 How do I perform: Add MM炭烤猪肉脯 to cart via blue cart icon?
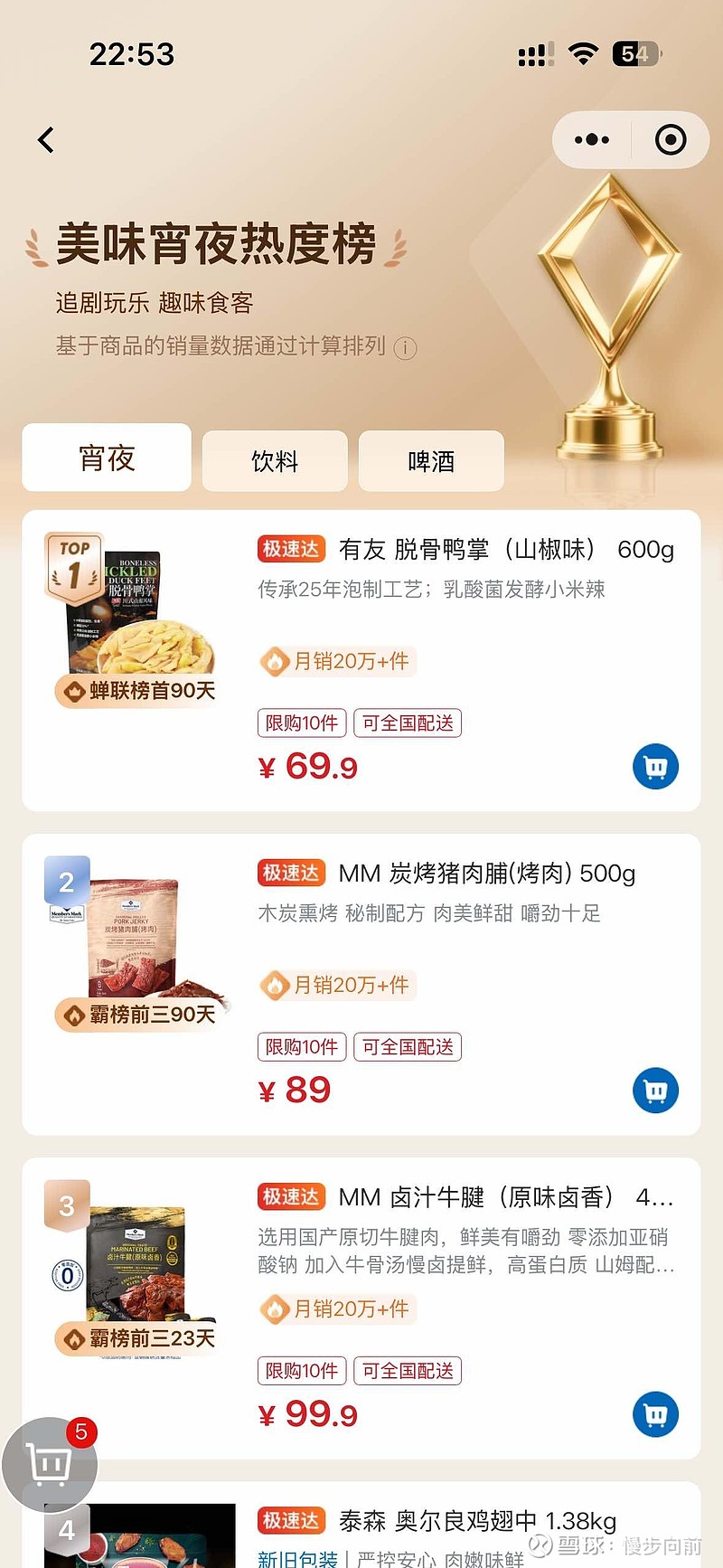click(x=655, y=1091)
